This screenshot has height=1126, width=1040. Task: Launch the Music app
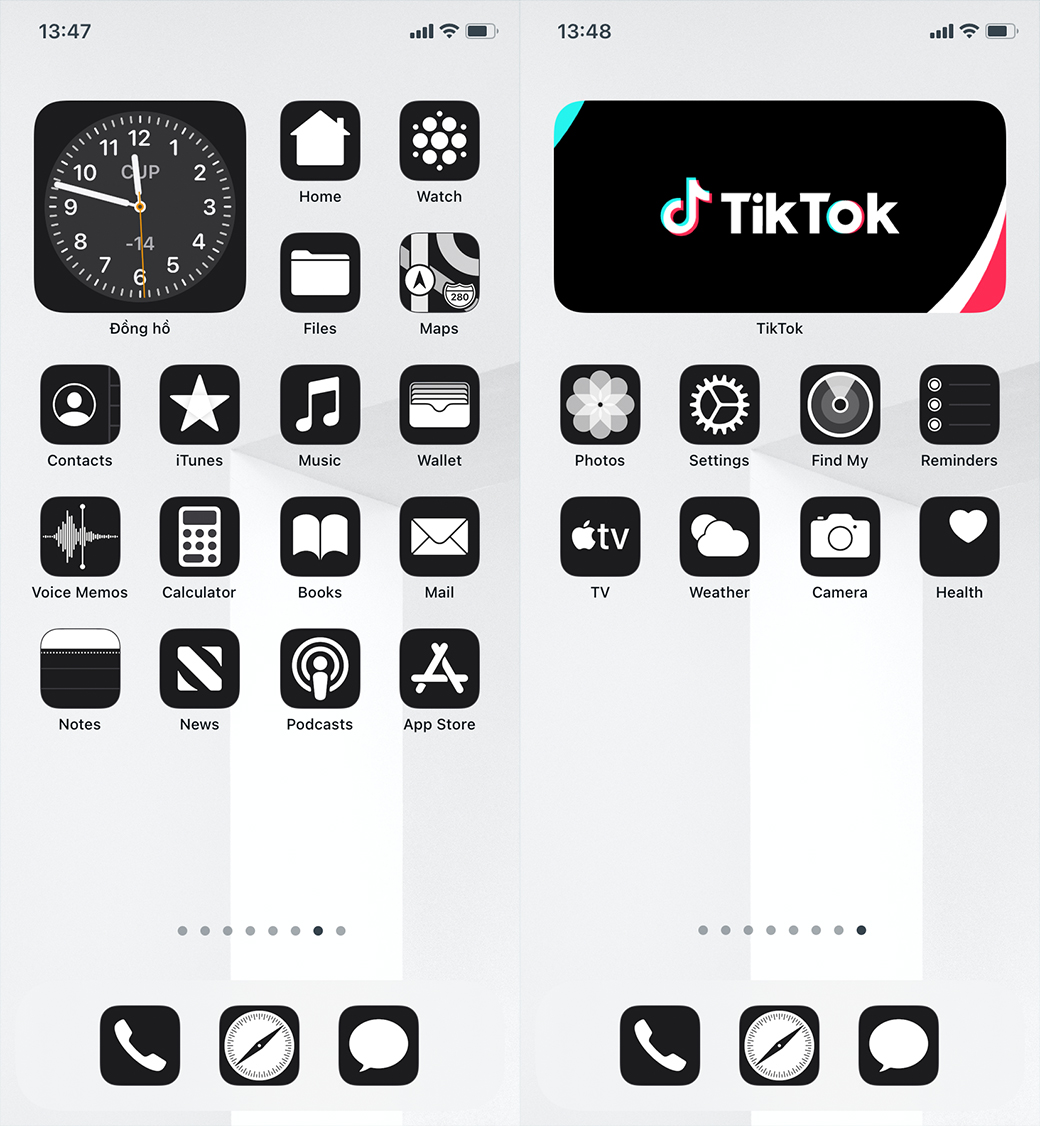(x=320, y=405)
